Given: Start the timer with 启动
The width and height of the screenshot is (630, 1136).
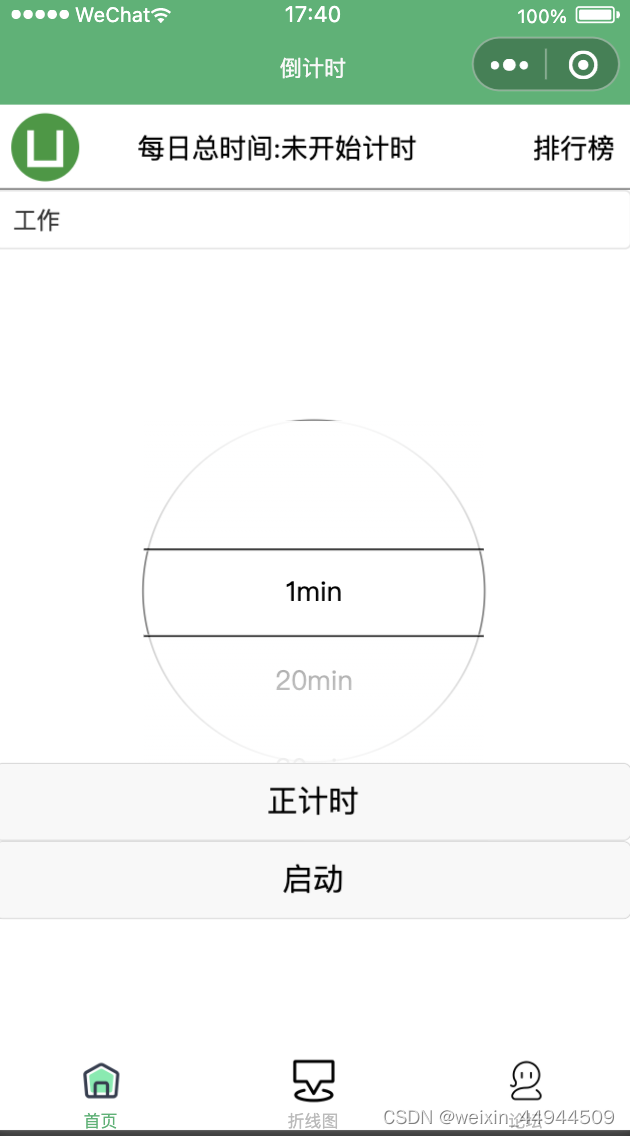Looking at the screenshot, I should (314, 880).
